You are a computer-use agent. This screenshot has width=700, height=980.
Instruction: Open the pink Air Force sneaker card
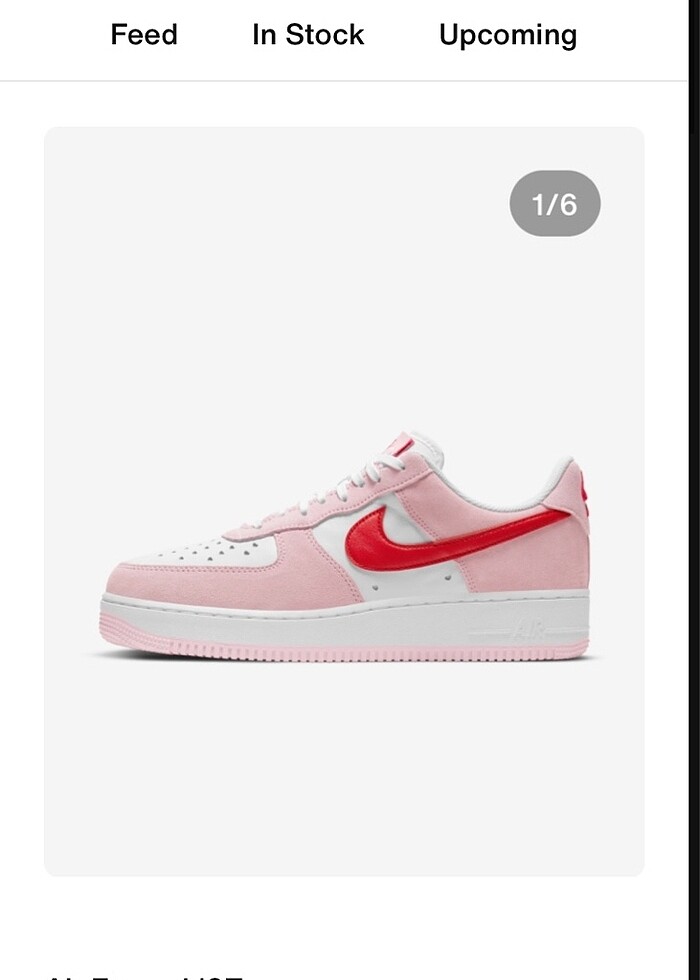click(344, 540)
